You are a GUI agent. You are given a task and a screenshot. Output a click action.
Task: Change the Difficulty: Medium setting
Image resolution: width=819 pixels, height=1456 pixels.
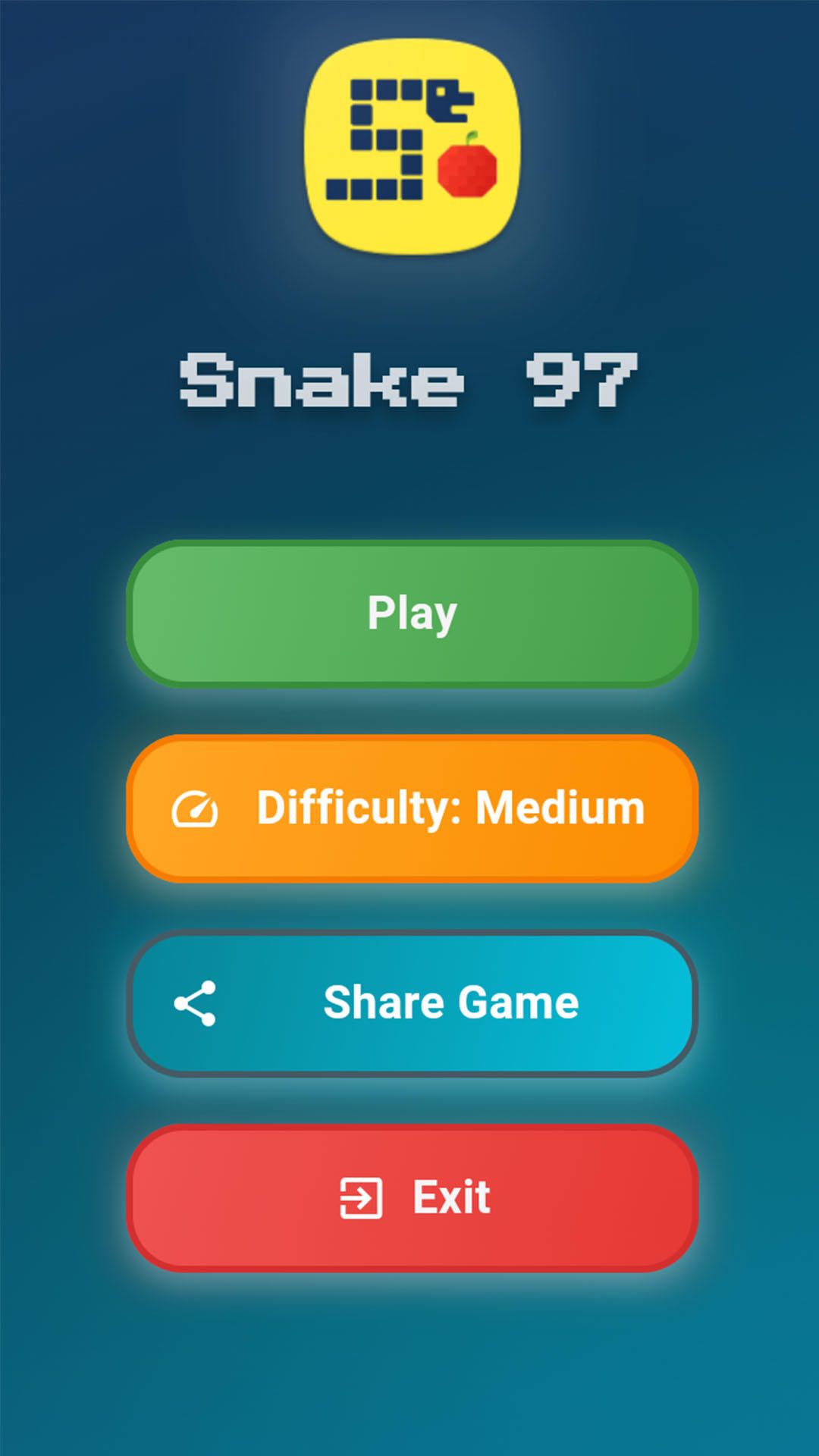[412, 808]
